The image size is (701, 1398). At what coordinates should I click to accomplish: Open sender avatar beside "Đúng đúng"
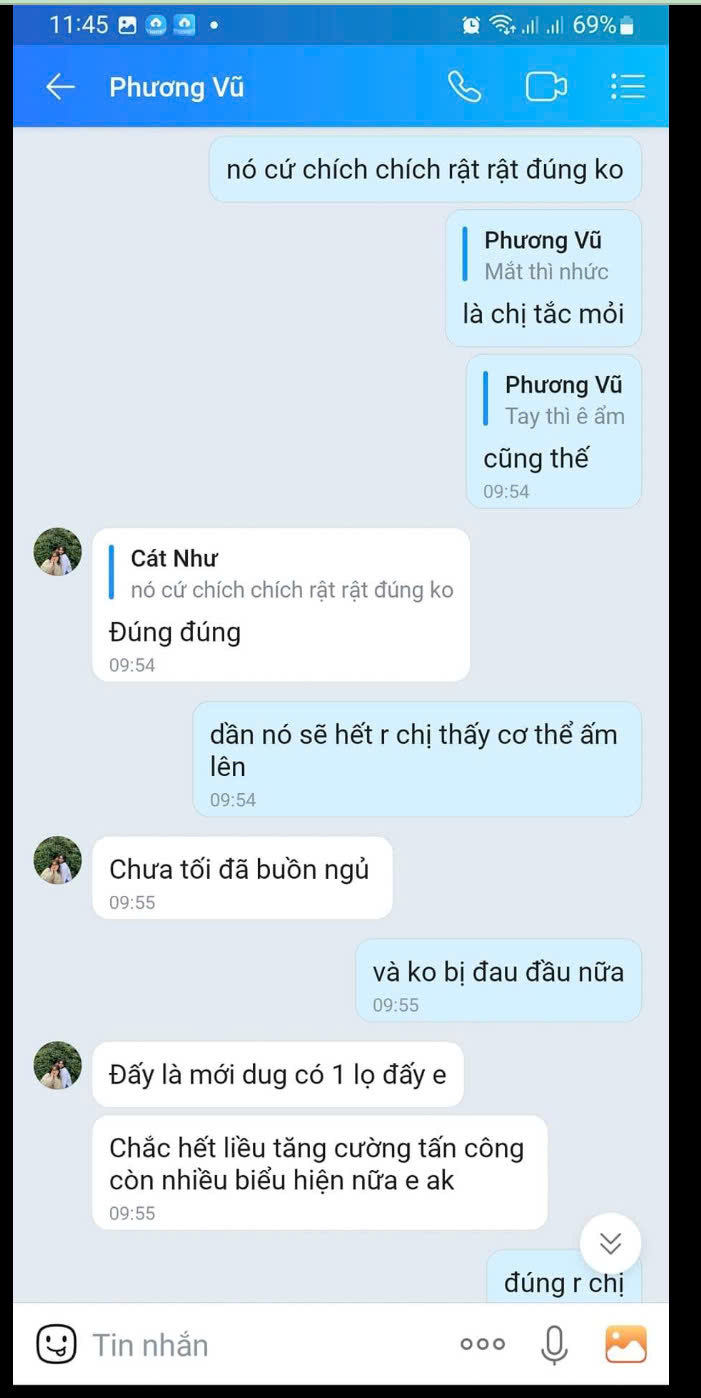58,553
